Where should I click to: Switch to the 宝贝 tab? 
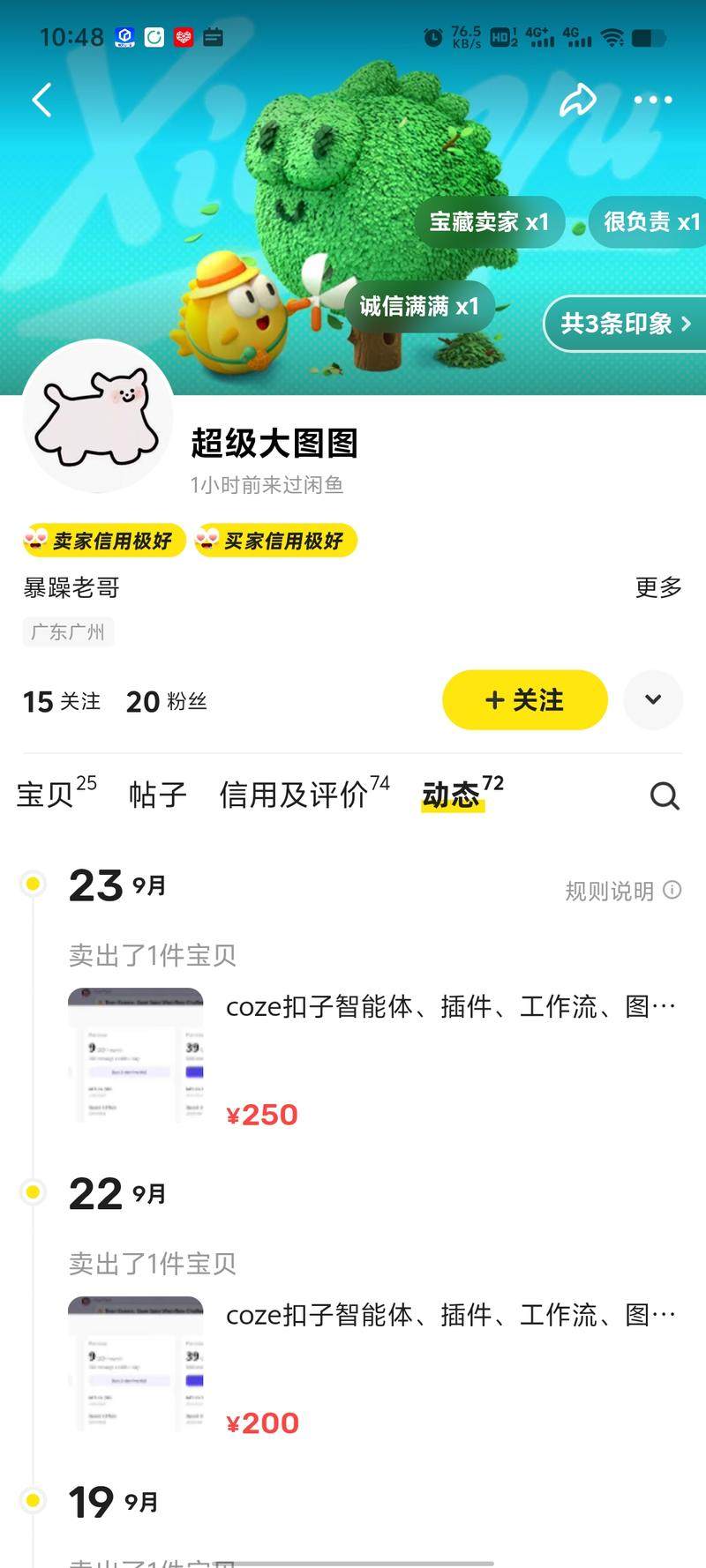[x=55, y=794]
